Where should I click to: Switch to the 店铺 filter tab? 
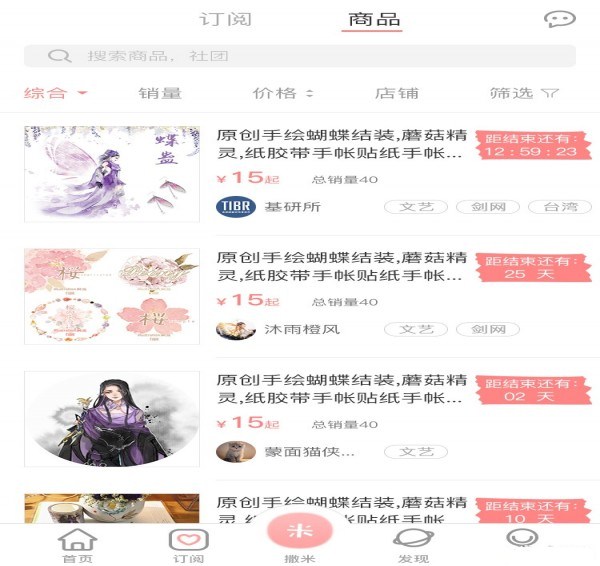tap(396, 93)
